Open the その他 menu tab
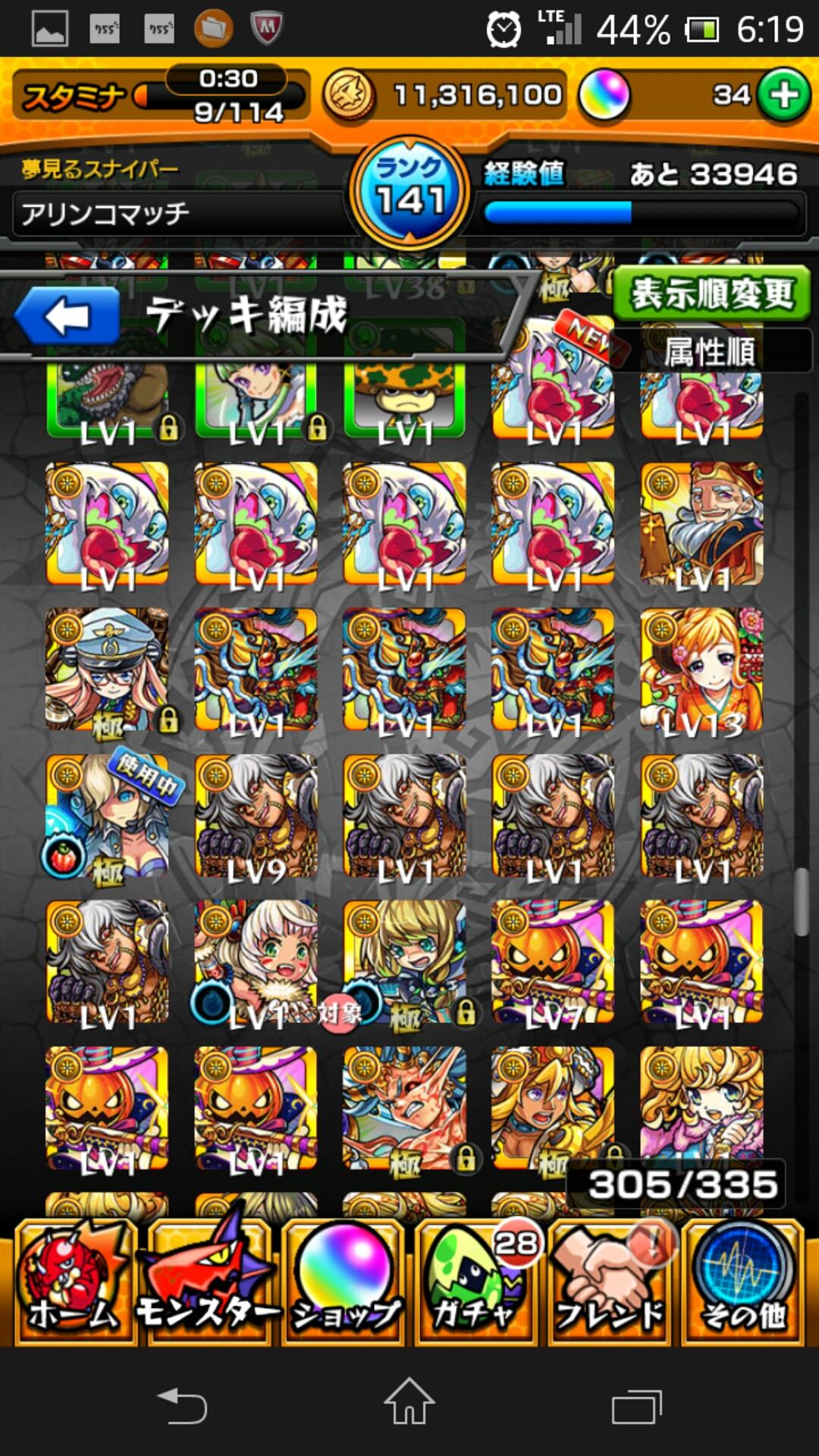 (743, 1282)
